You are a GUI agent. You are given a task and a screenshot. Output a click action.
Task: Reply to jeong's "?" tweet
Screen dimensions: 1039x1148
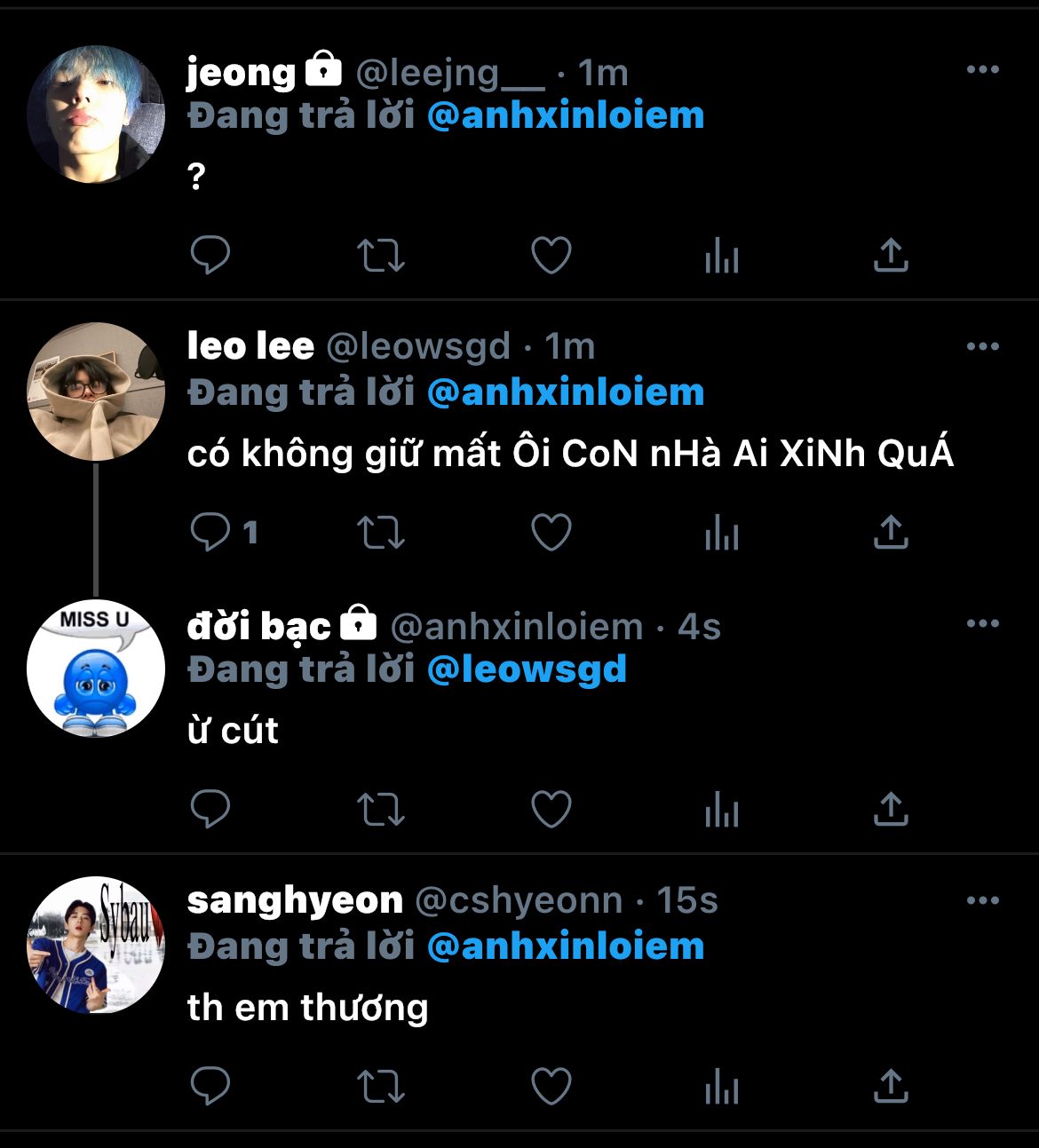(210, 256)
